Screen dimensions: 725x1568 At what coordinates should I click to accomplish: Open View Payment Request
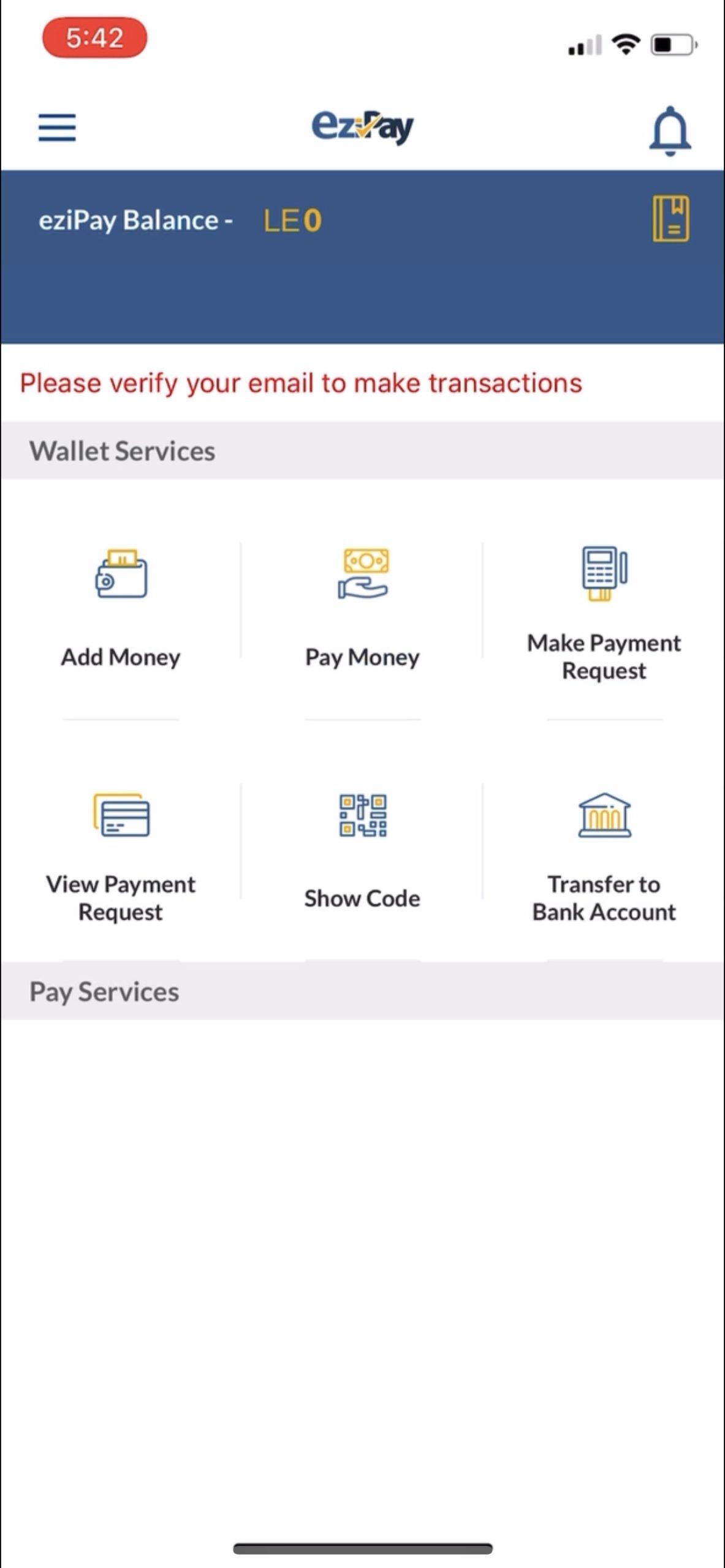point(121,854)
